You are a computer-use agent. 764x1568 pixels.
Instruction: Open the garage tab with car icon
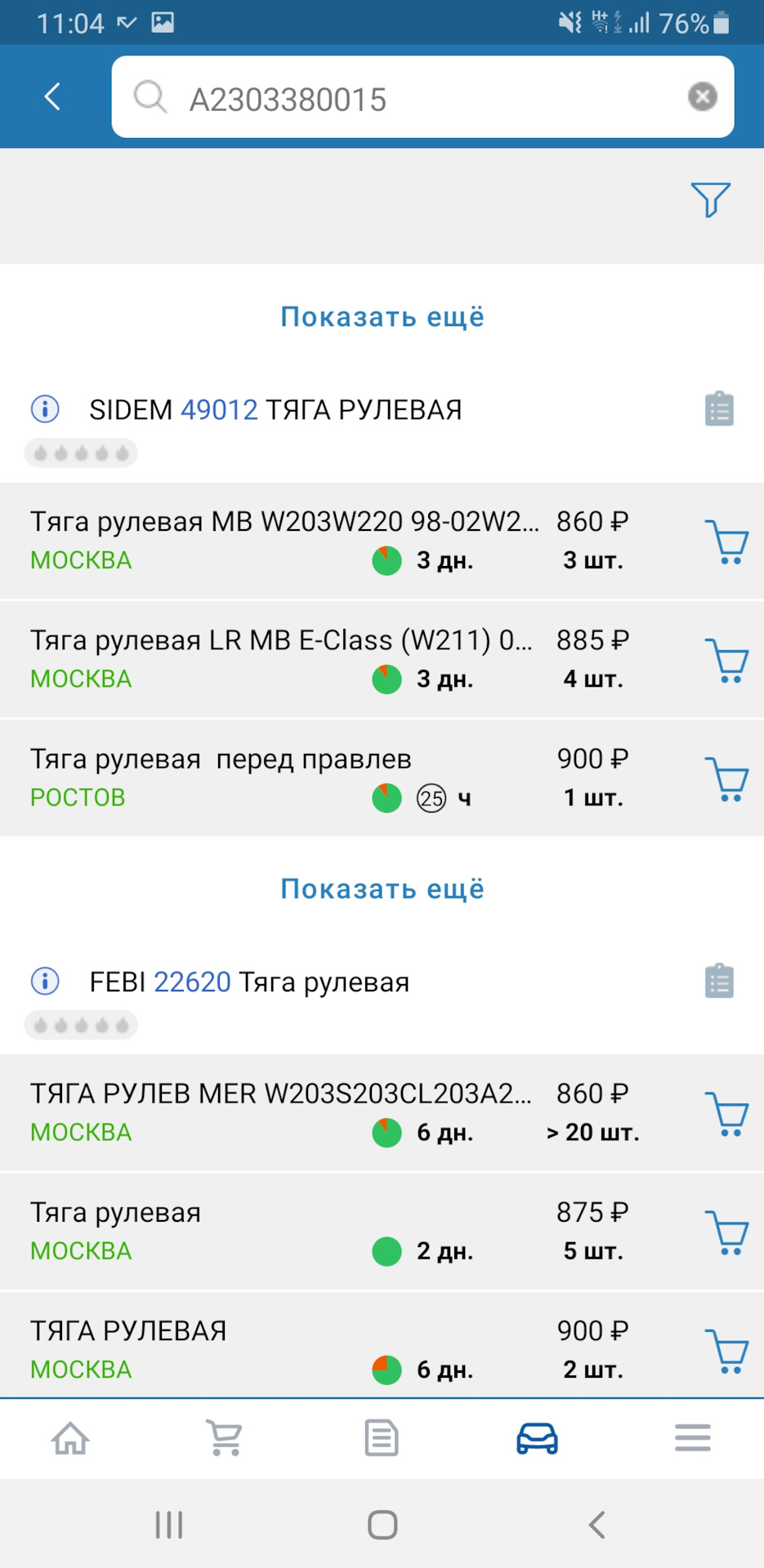tap(535, 1440)
